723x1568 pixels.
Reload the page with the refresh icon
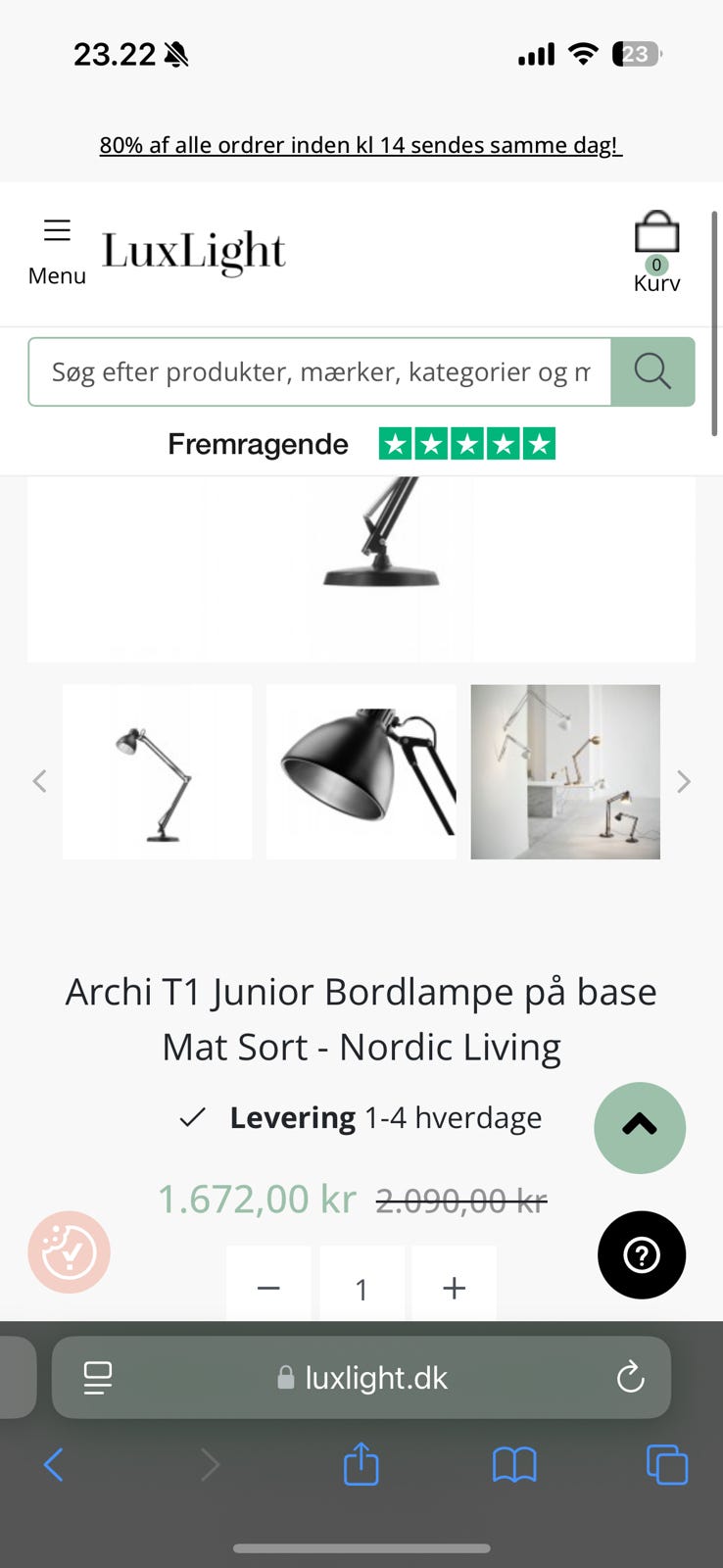(630, 1377)
